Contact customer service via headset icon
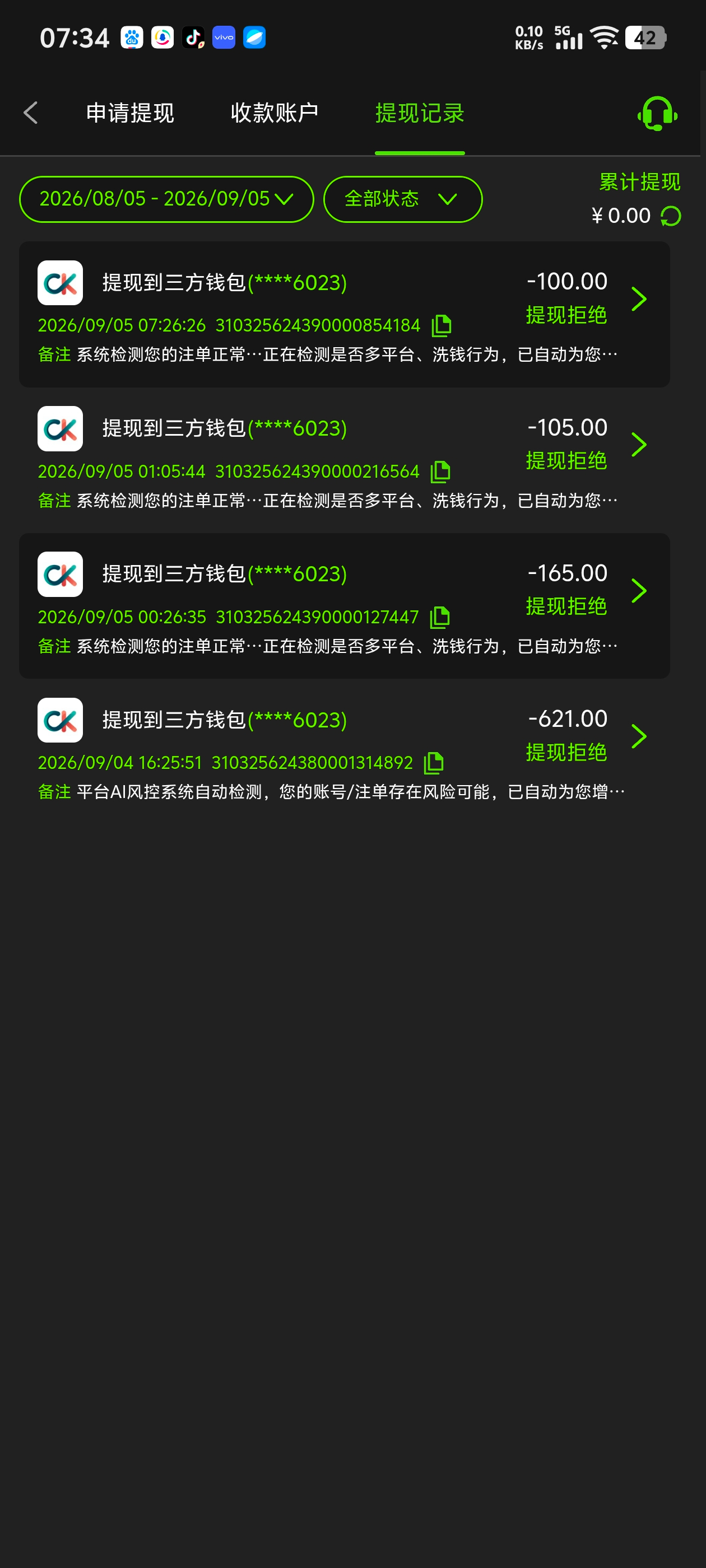Viewport: 706px width, 1568px height. pyautogui.click(x=657, y=113)
